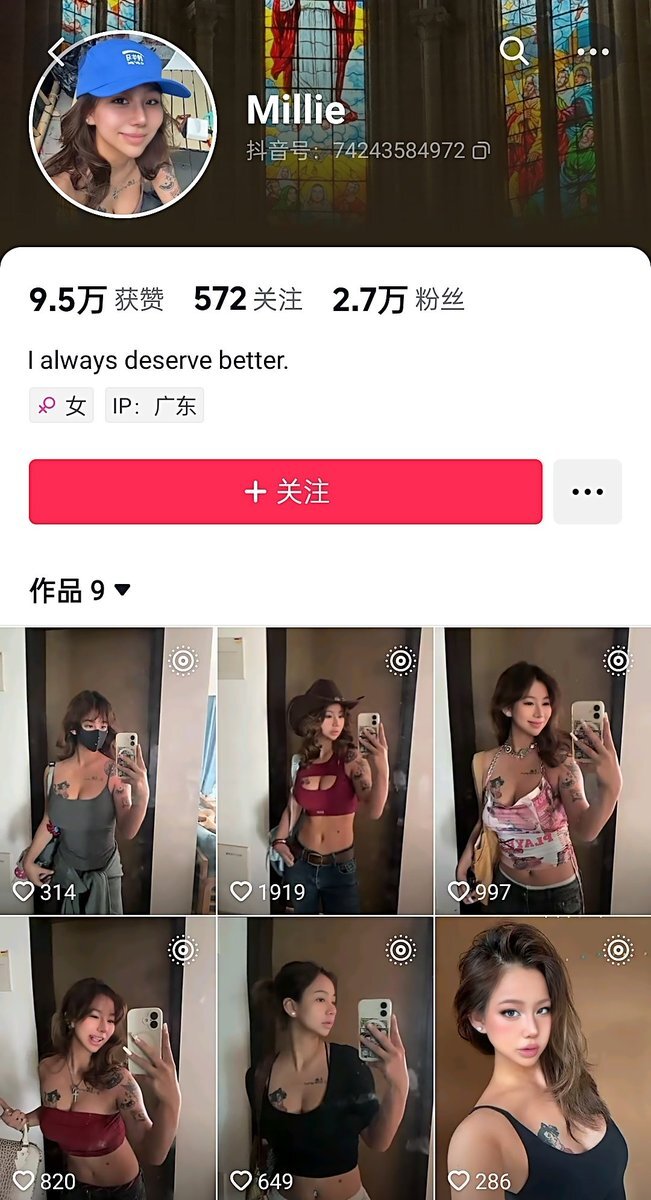View the 2.7万 粉丝 followers list

pos(398,299)
